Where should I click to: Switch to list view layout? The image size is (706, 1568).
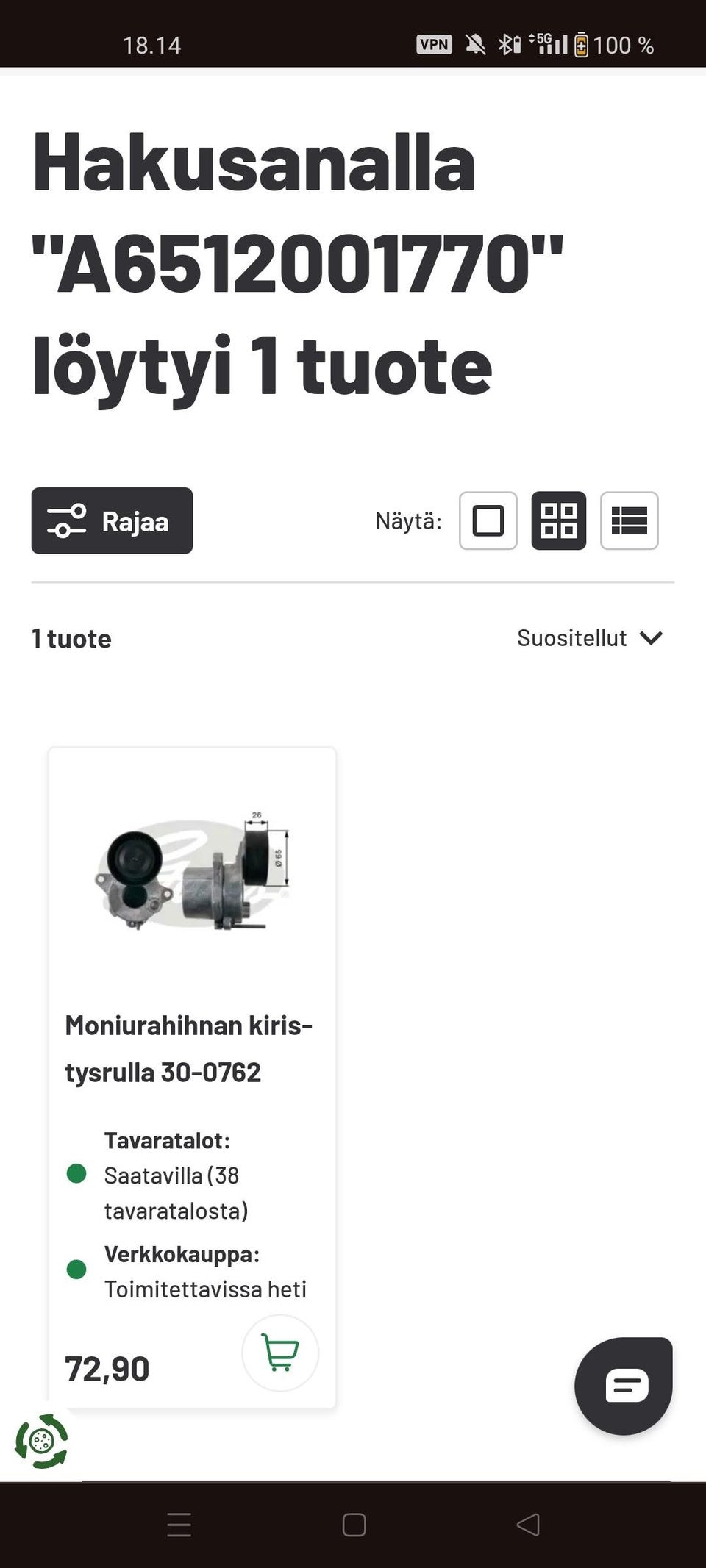[629, 520]
